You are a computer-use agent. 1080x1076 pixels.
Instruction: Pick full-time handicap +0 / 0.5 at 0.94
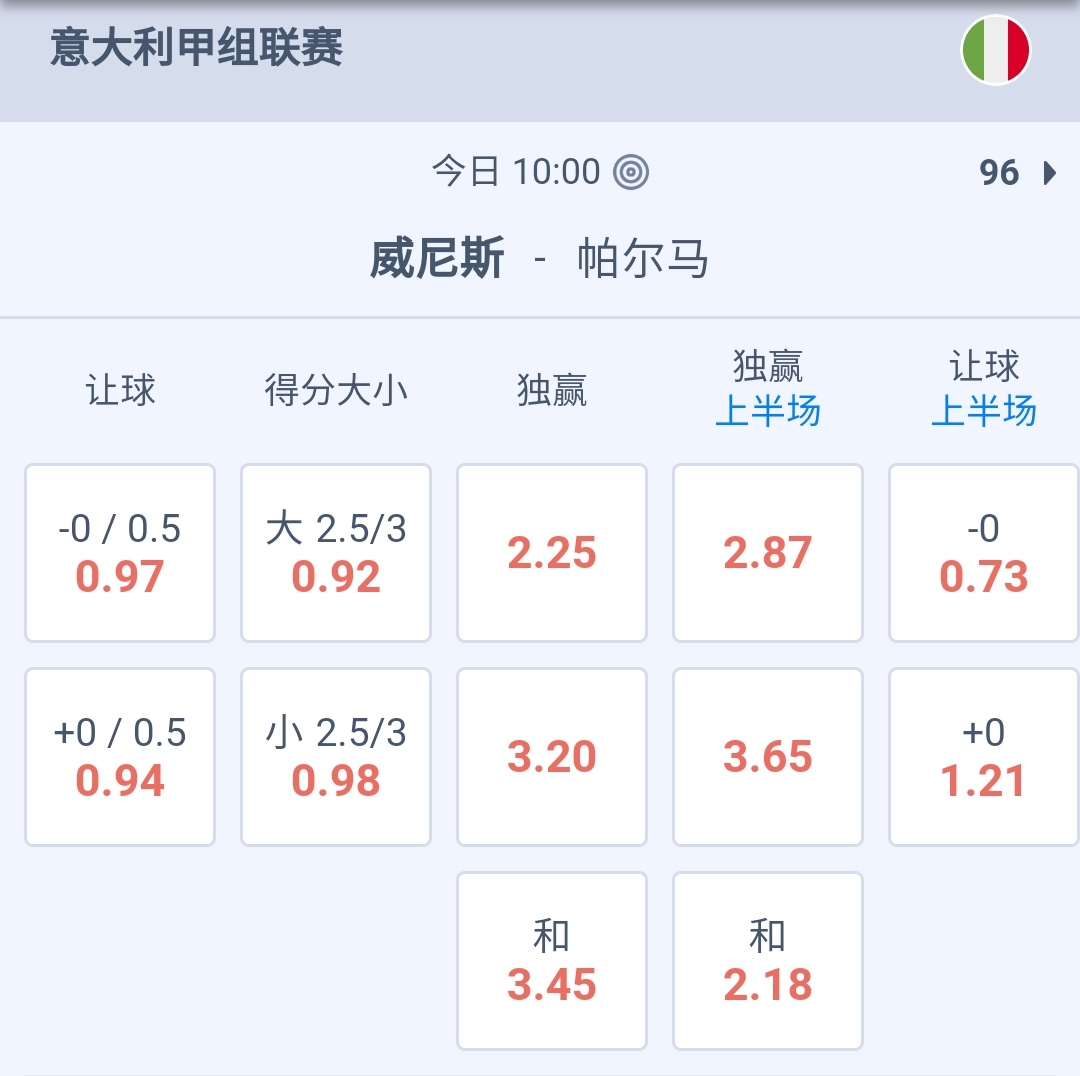point(120,757)
